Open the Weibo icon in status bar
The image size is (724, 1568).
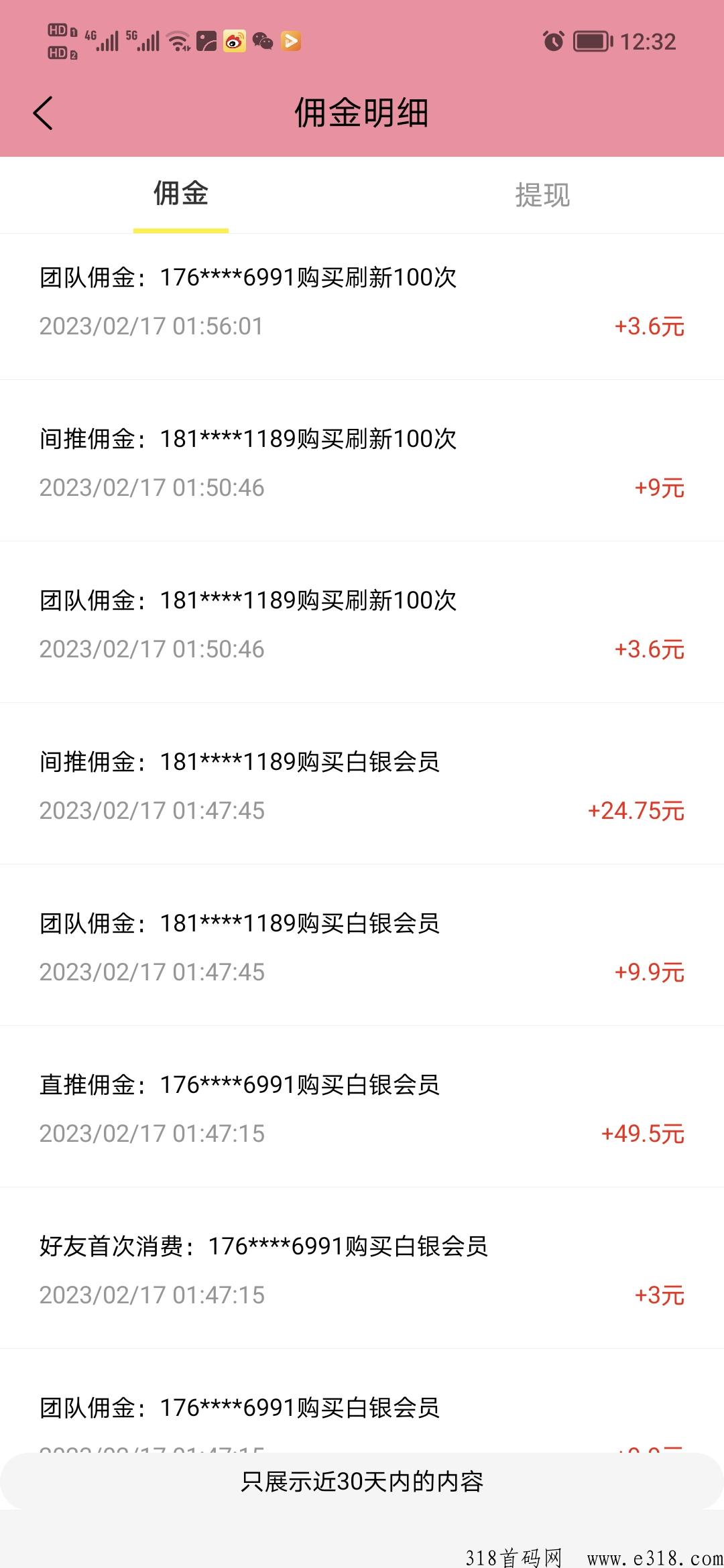235,42
